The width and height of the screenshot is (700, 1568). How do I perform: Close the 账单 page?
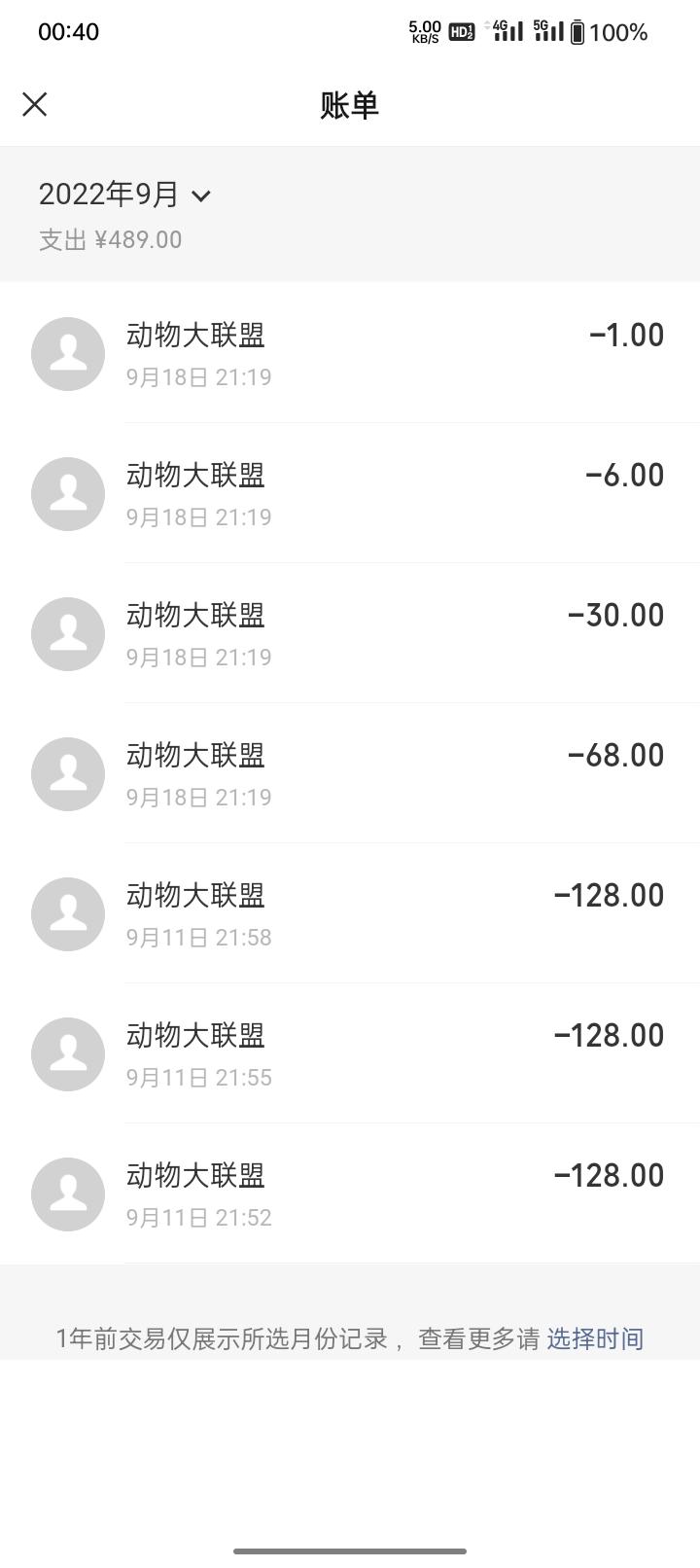click(35, 104)
